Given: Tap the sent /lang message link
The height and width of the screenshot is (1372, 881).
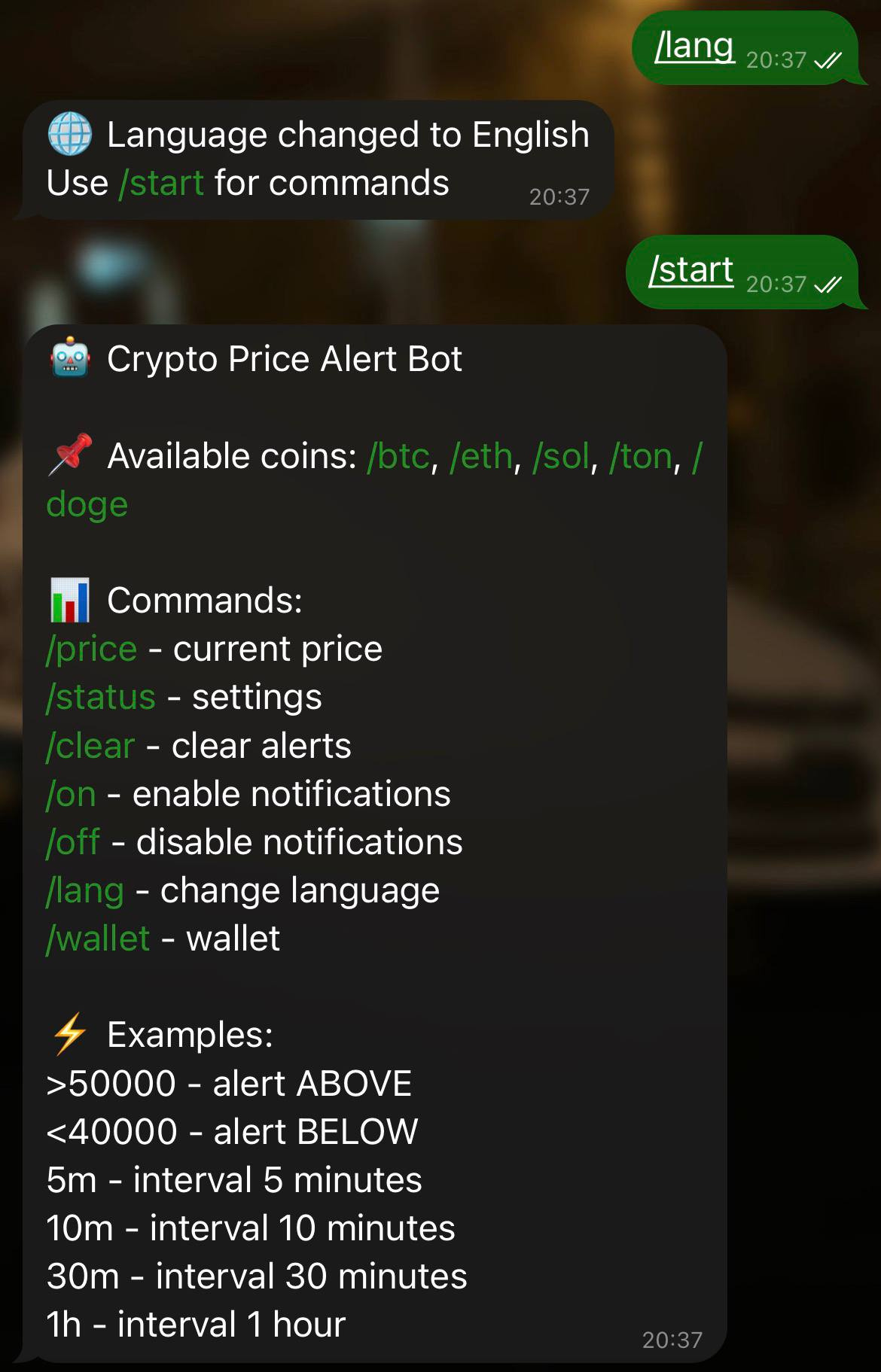Looking at the screenshot, I should pos(694,47).
